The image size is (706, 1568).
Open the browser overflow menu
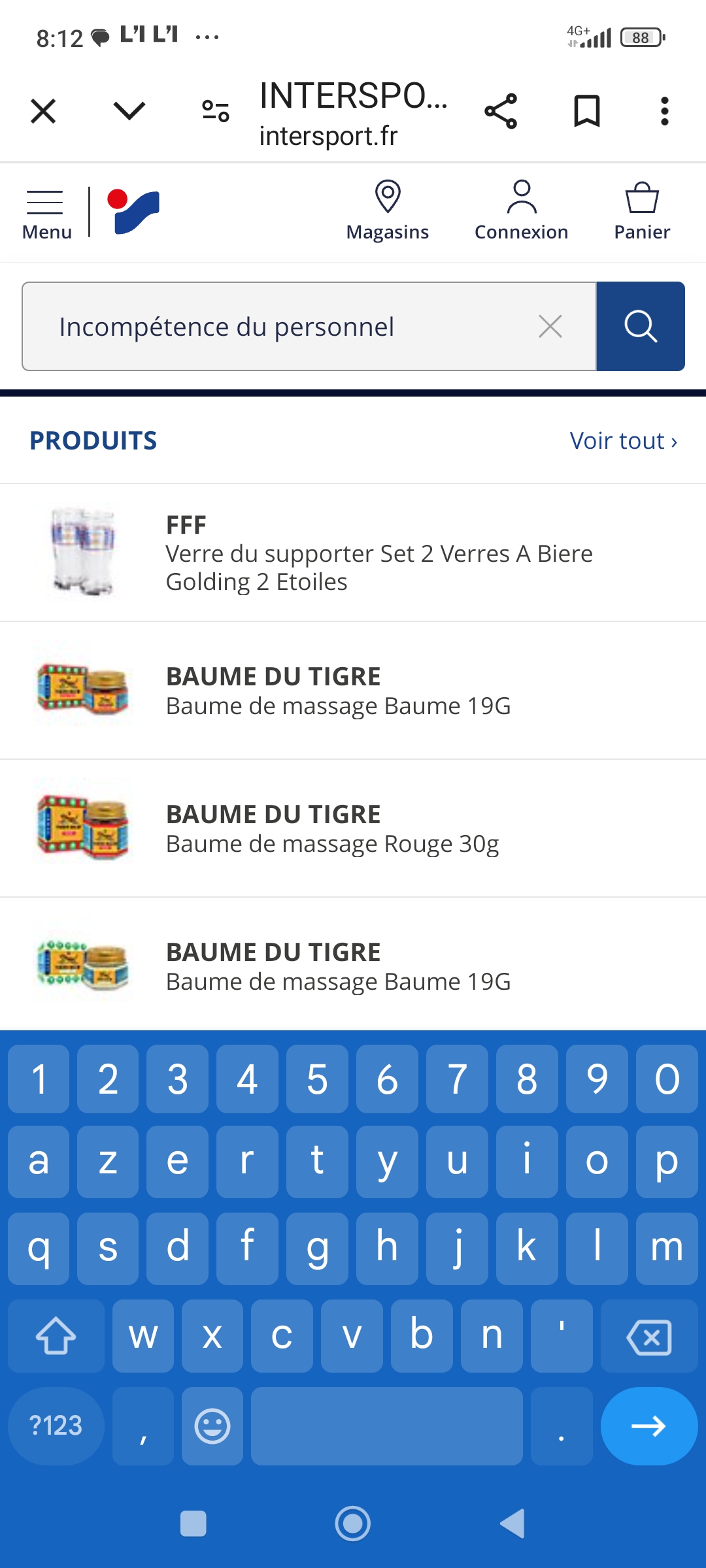click(664, 111)
